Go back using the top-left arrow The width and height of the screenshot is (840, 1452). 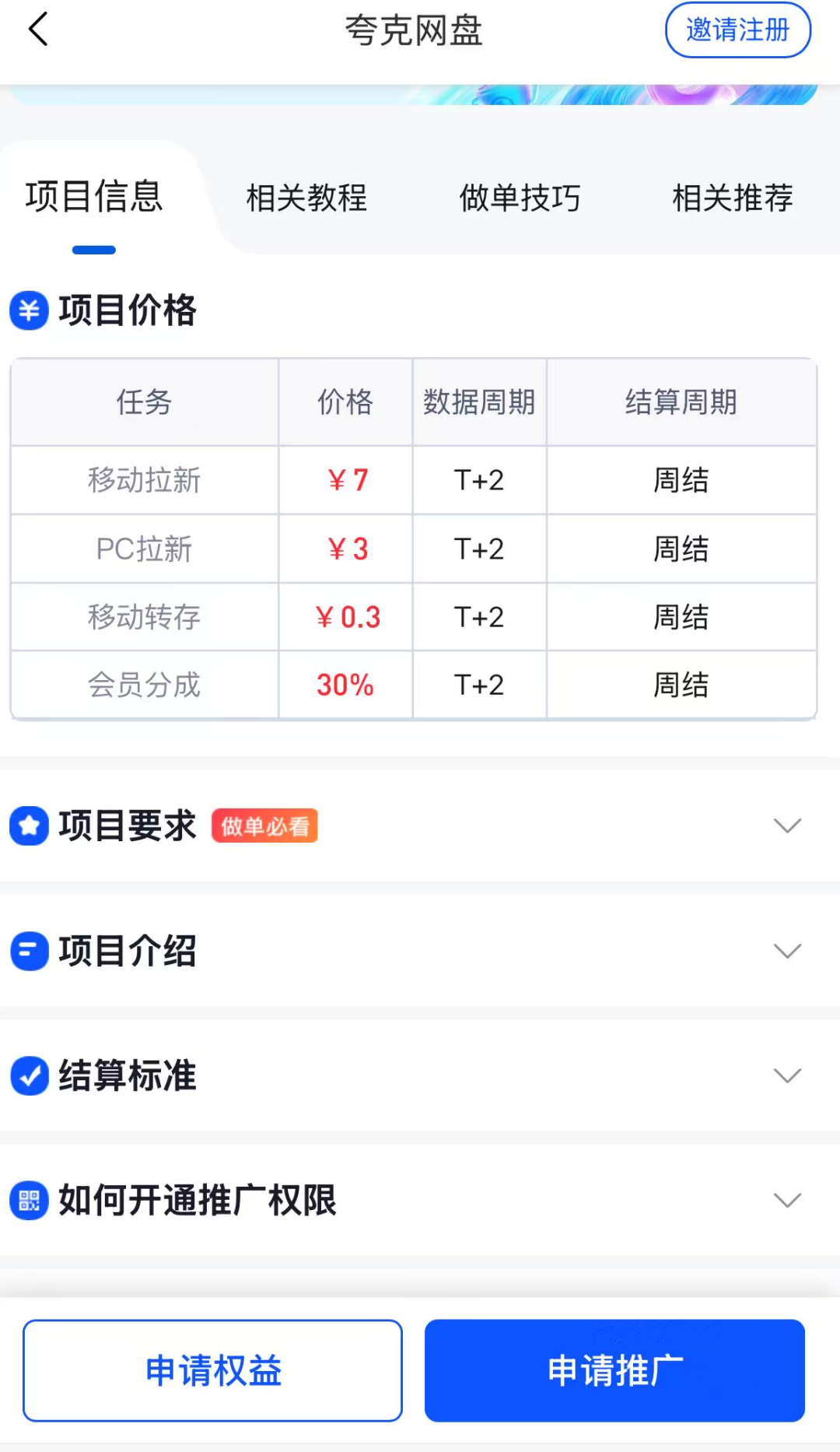38,30
